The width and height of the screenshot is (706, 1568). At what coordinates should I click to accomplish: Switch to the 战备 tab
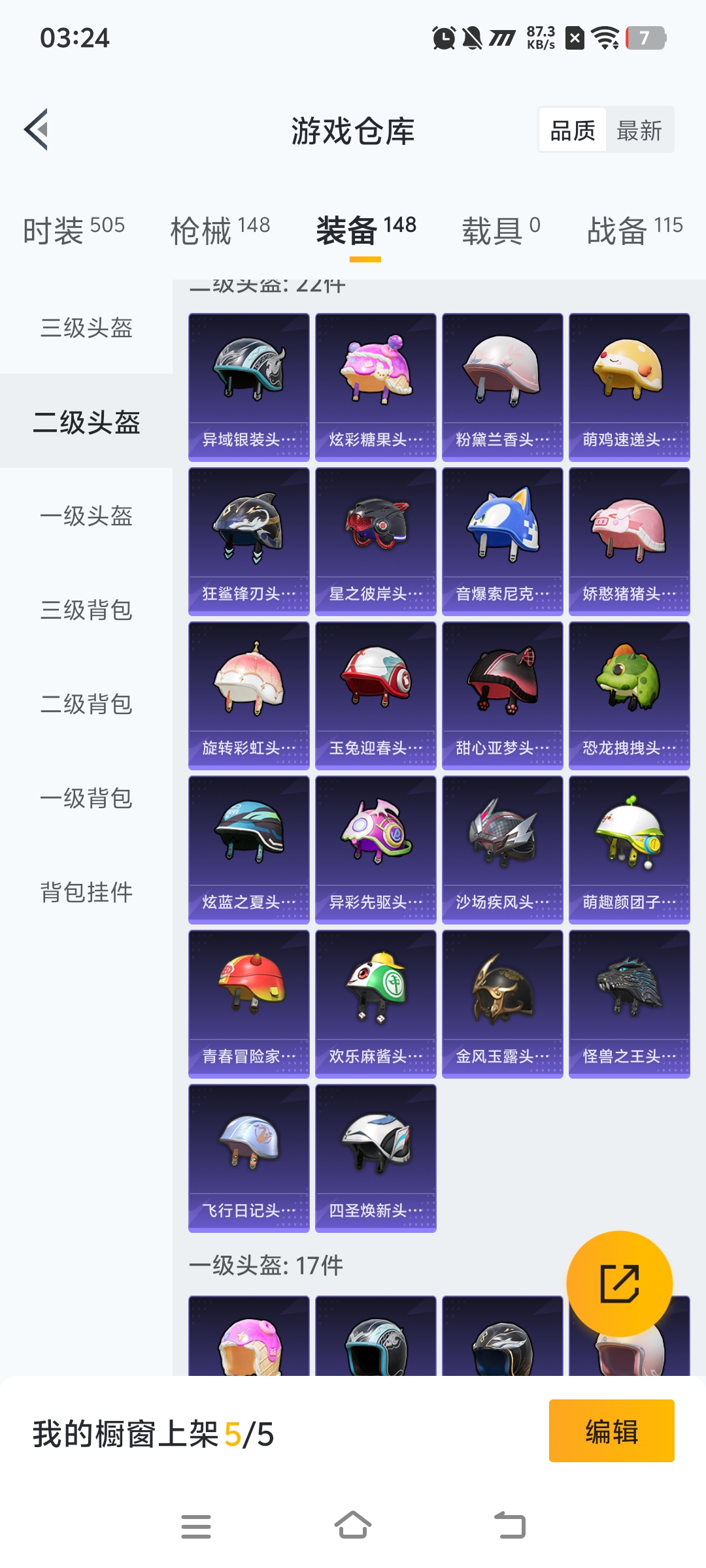(x=634, y=230)
